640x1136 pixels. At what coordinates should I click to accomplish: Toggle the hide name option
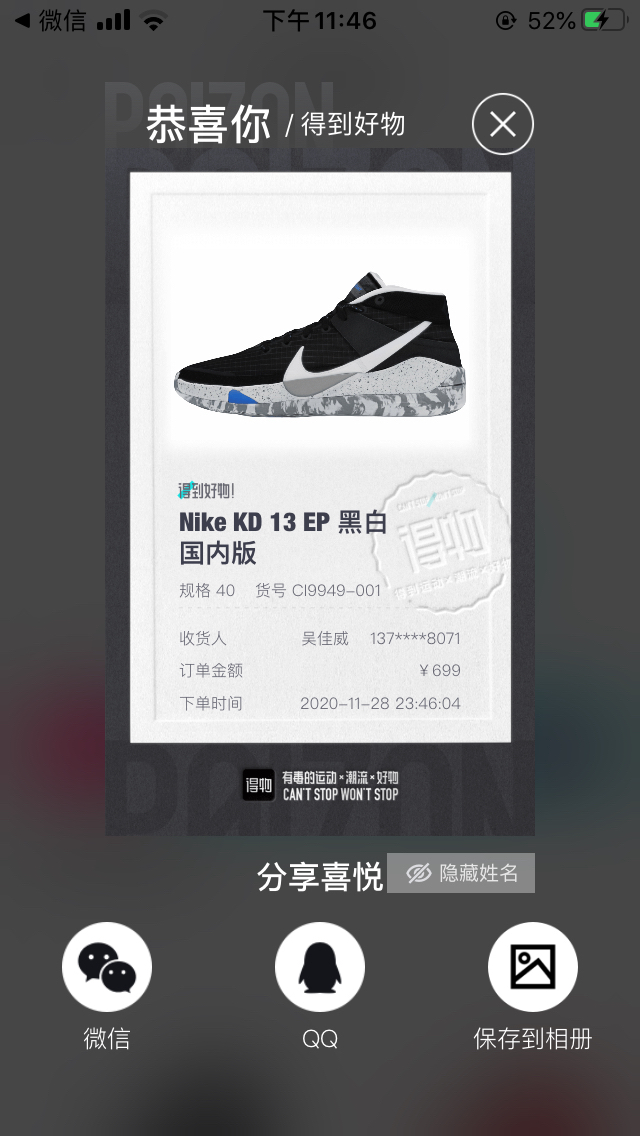[461, 873]
